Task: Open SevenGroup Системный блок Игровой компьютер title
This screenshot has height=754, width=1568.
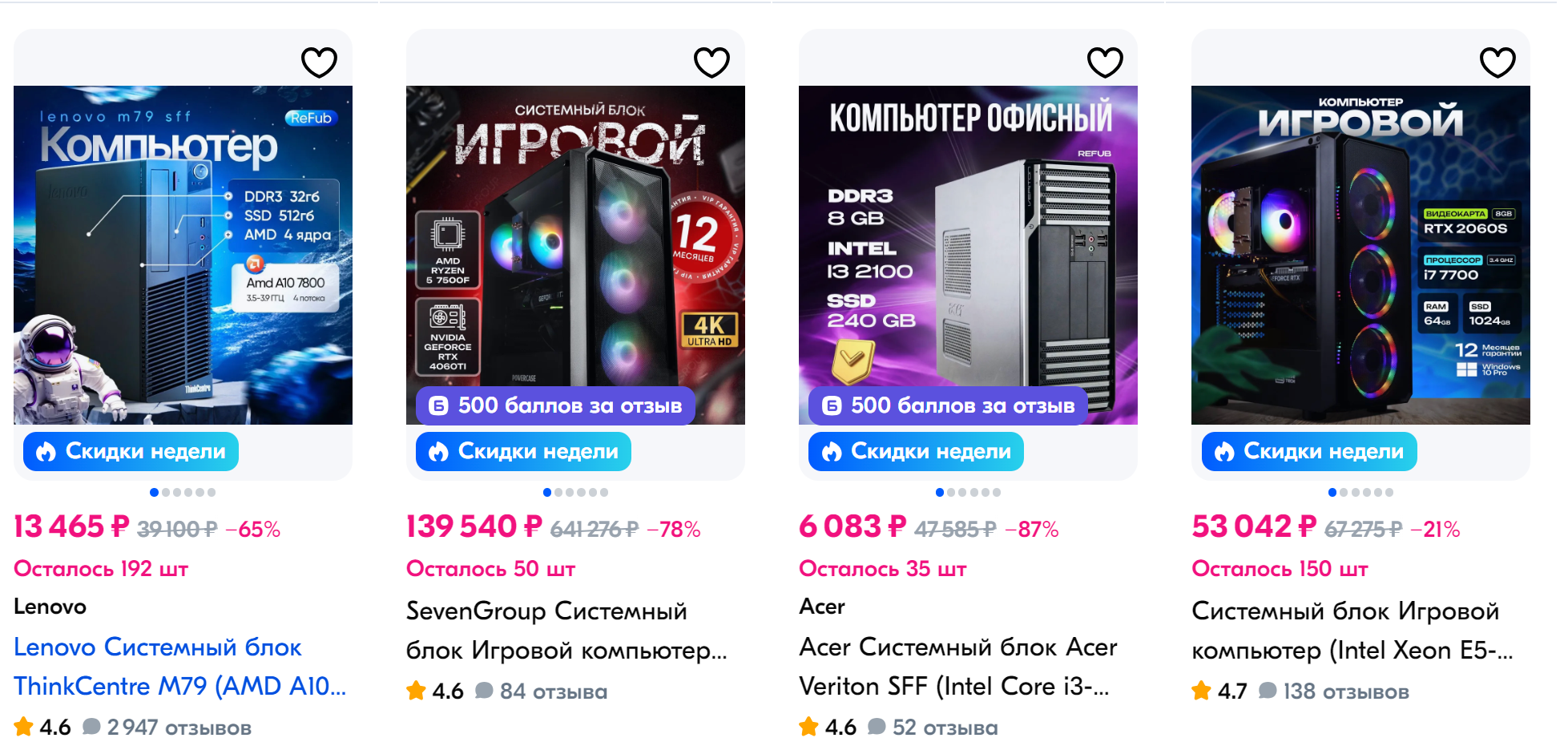Action: (566, 631)
